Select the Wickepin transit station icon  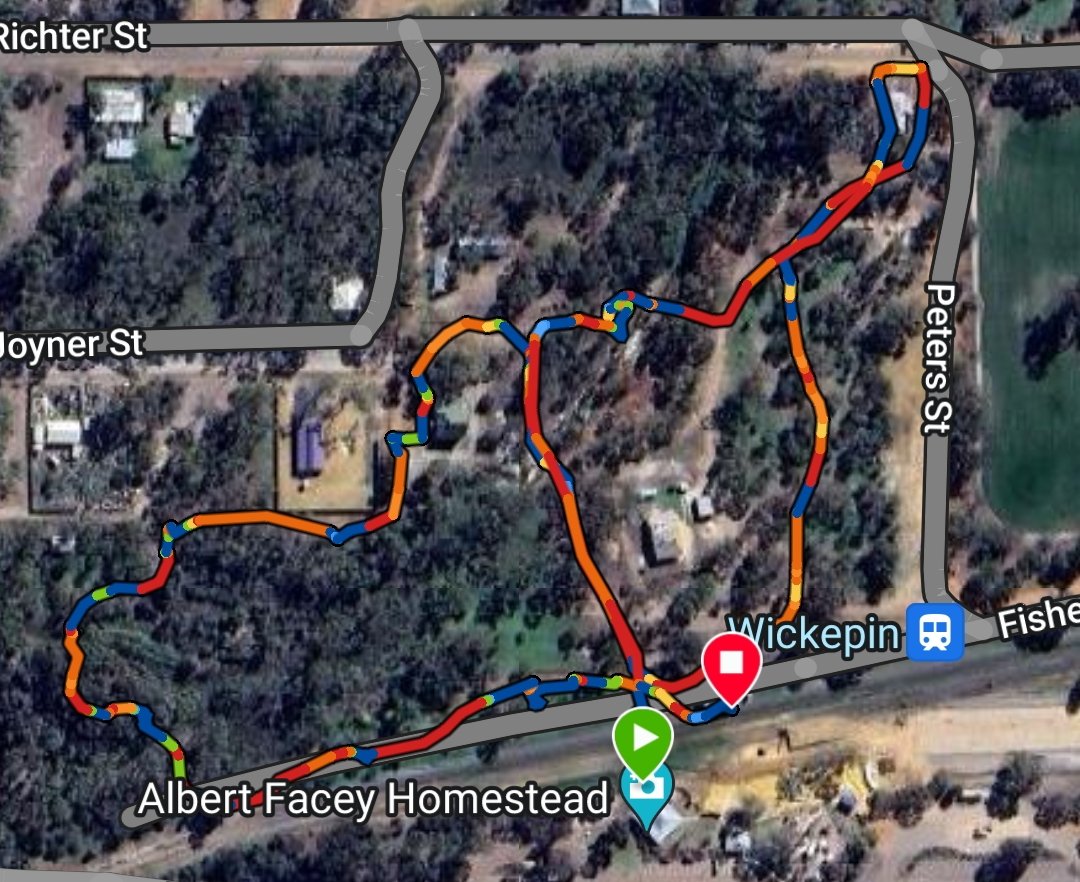935,632
